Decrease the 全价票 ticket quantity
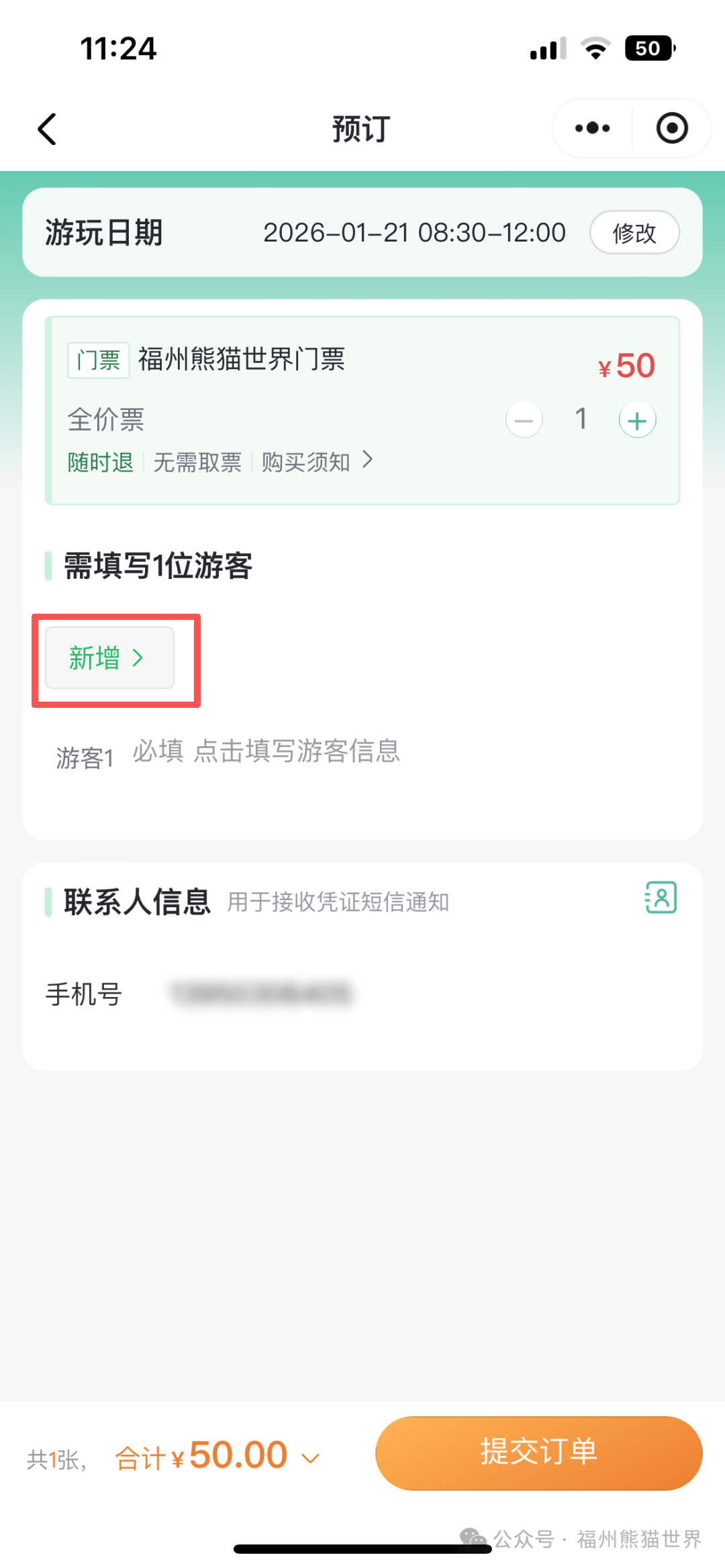This screenshot has height=1568, width=725. coord(524,420)
